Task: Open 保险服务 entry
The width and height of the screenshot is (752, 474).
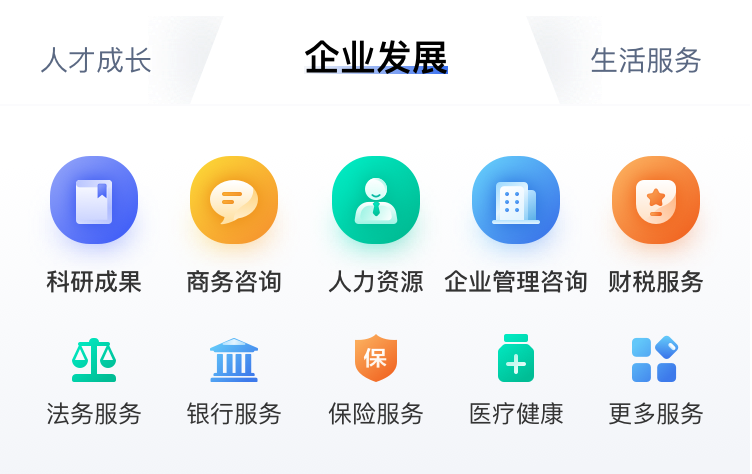Action: pos(375,360)
